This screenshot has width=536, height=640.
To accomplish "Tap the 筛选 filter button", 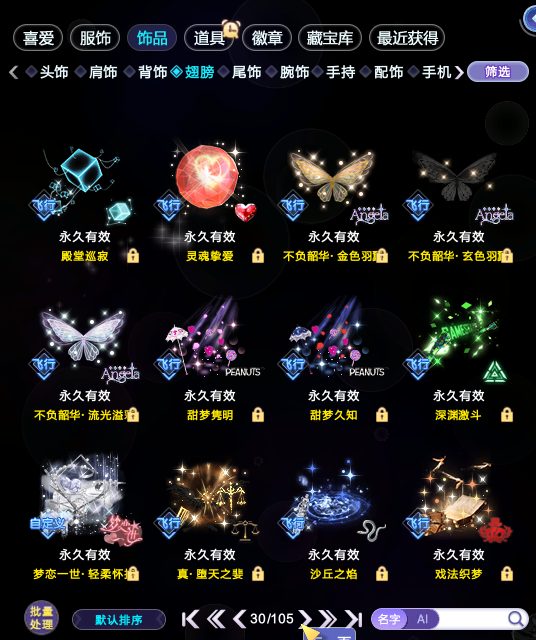I will pos(498,72).
